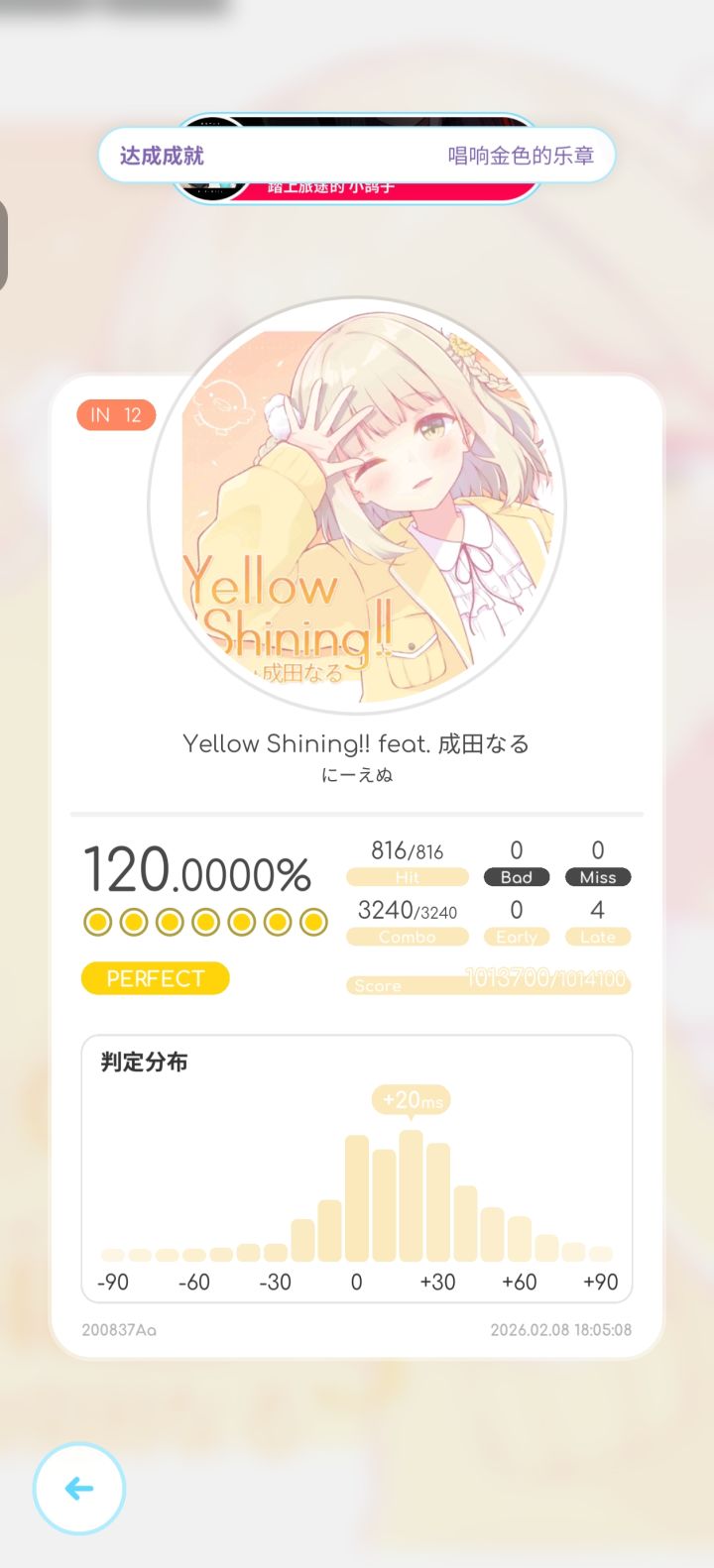The height and width of the screenshot is (1568, 714).
Task: Tap the artist name にーえぬ
Action: point(357,776)
